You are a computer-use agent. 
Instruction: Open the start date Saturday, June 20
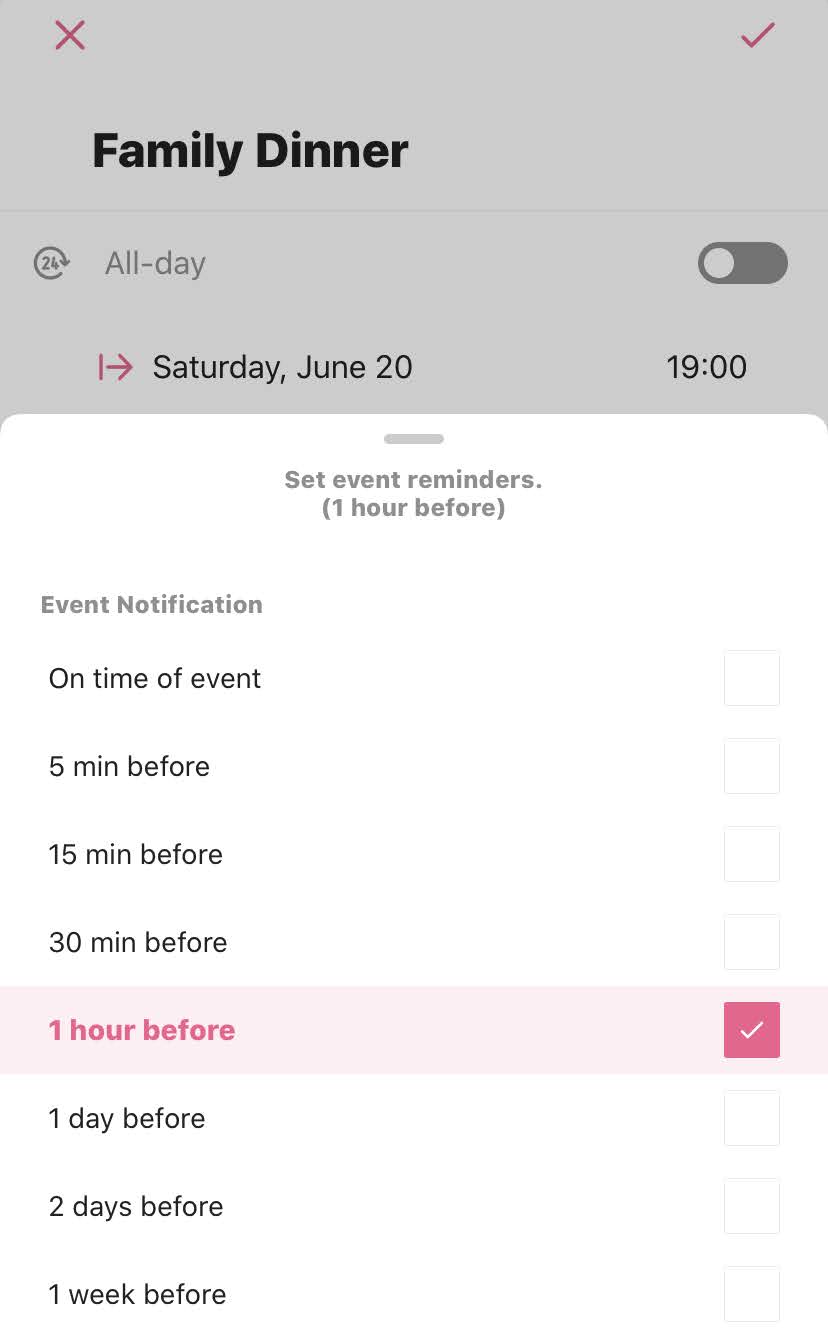pos(282,367)
